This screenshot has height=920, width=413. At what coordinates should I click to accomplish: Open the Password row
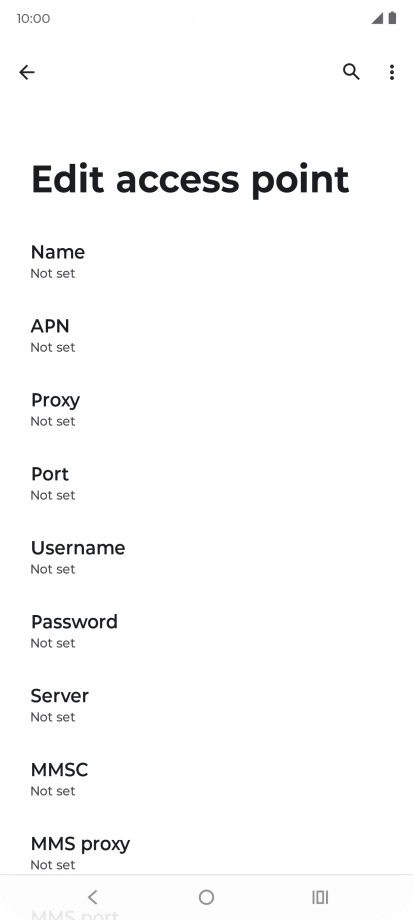point(206,631)
